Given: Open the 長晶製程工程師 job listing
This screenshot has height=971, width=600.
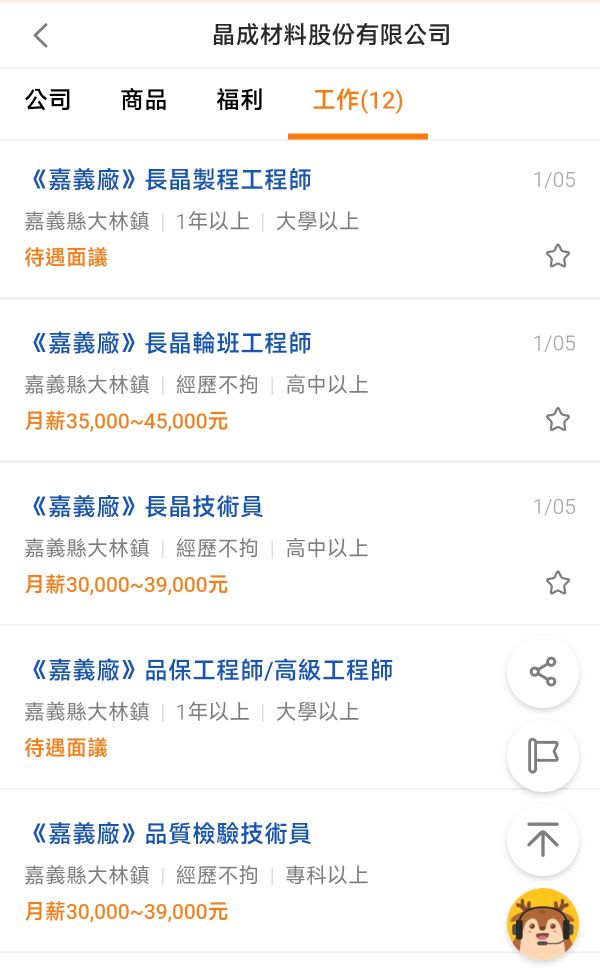Looking at the screenshot, I should (x=168, y=180).
